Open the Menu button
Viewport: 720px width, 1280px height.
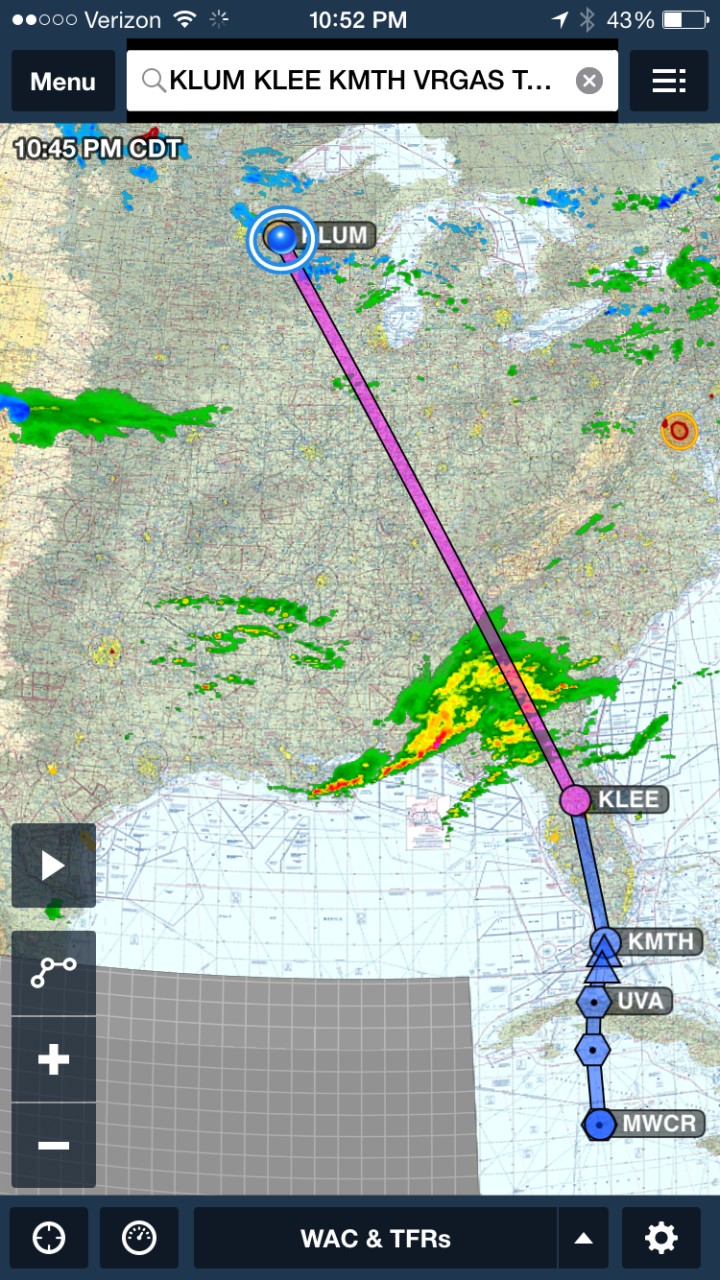[x=62, y=81]
